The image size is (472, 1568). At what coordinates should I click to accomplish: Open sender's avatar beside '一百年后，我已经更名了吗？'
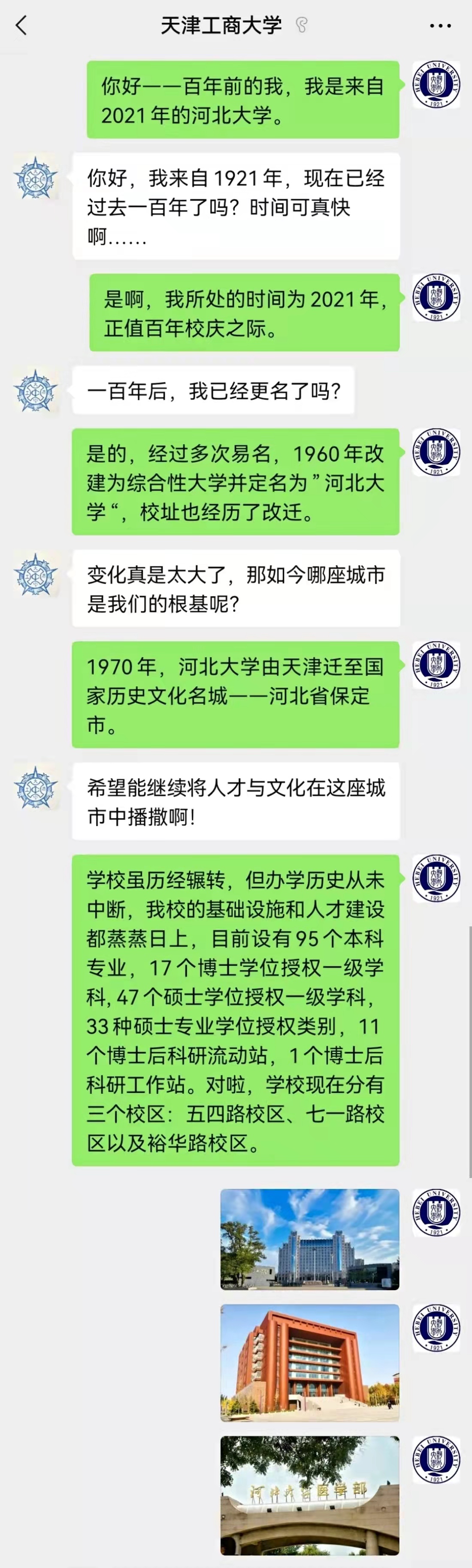[x=36, y=391]
